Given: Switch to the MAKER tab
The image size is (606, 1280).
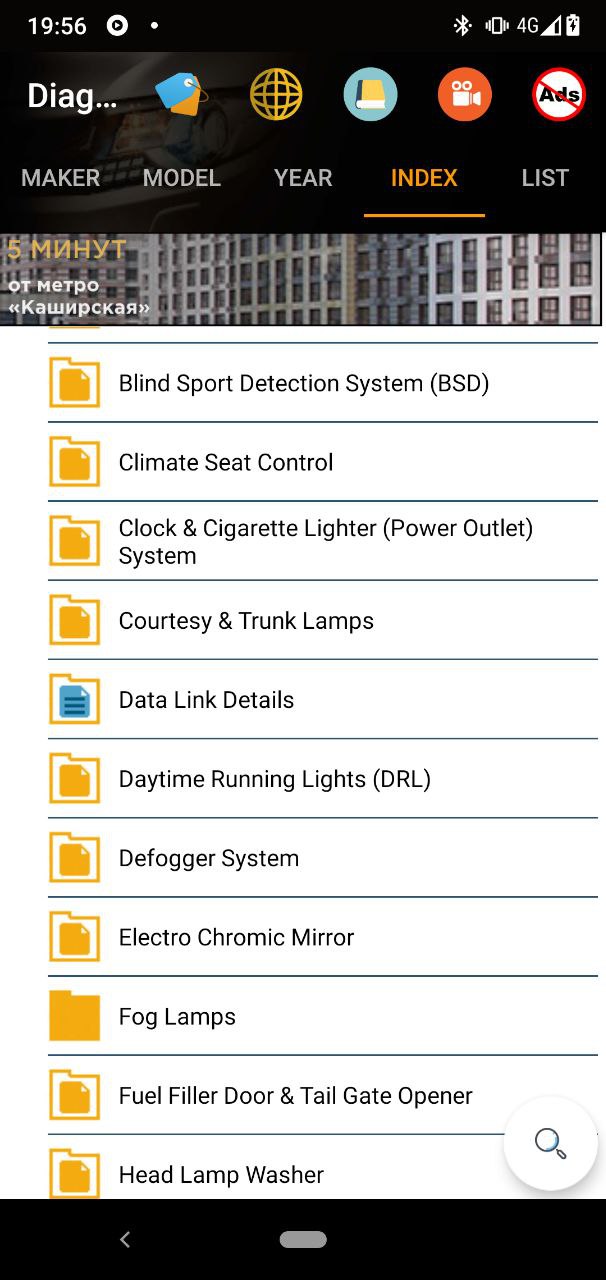Looking at the screenshot, I should click(61, 178).
